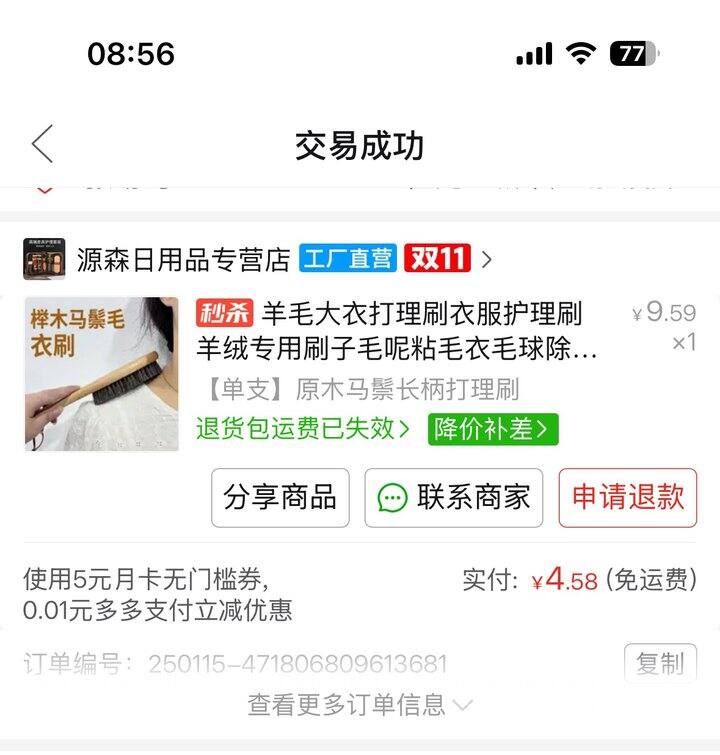The image size is (720, 755).
Task: Copy order number with 复制
Action: tap(660, 663)
